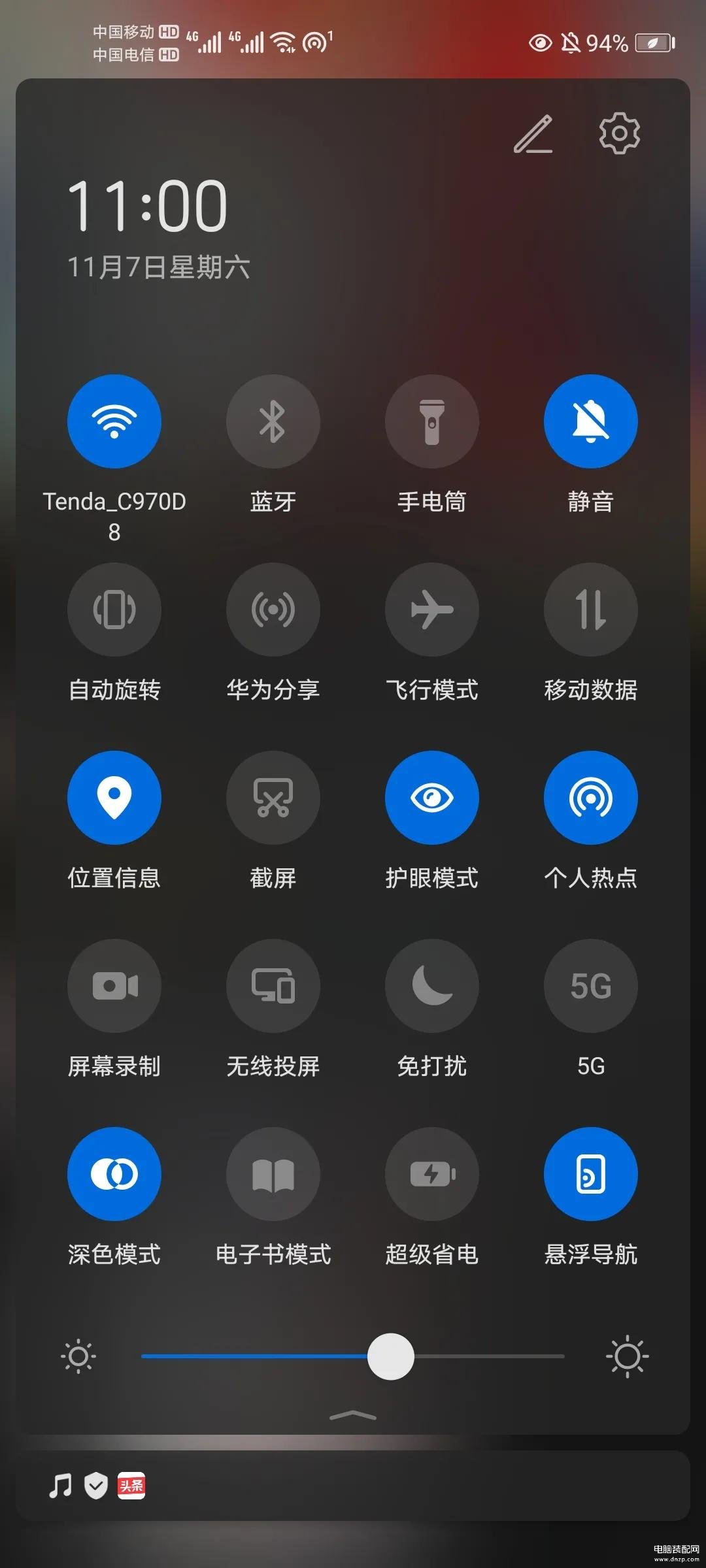Collapse the panel with the bottom chevron

pos(353,1416)
